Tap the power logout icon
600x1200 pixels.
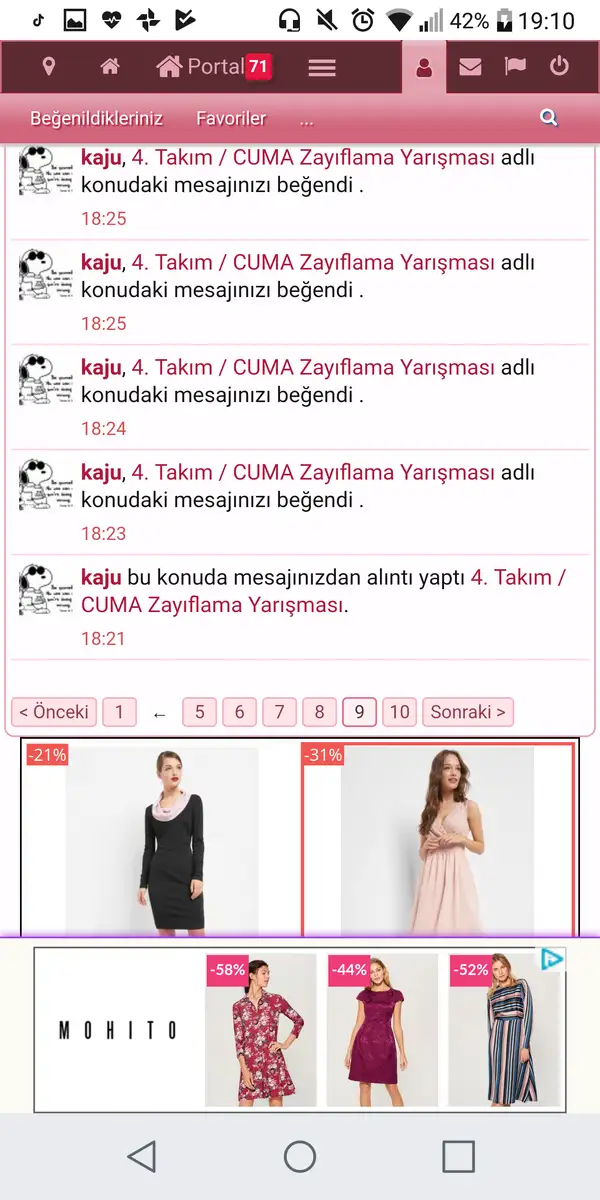click(559, 67)
